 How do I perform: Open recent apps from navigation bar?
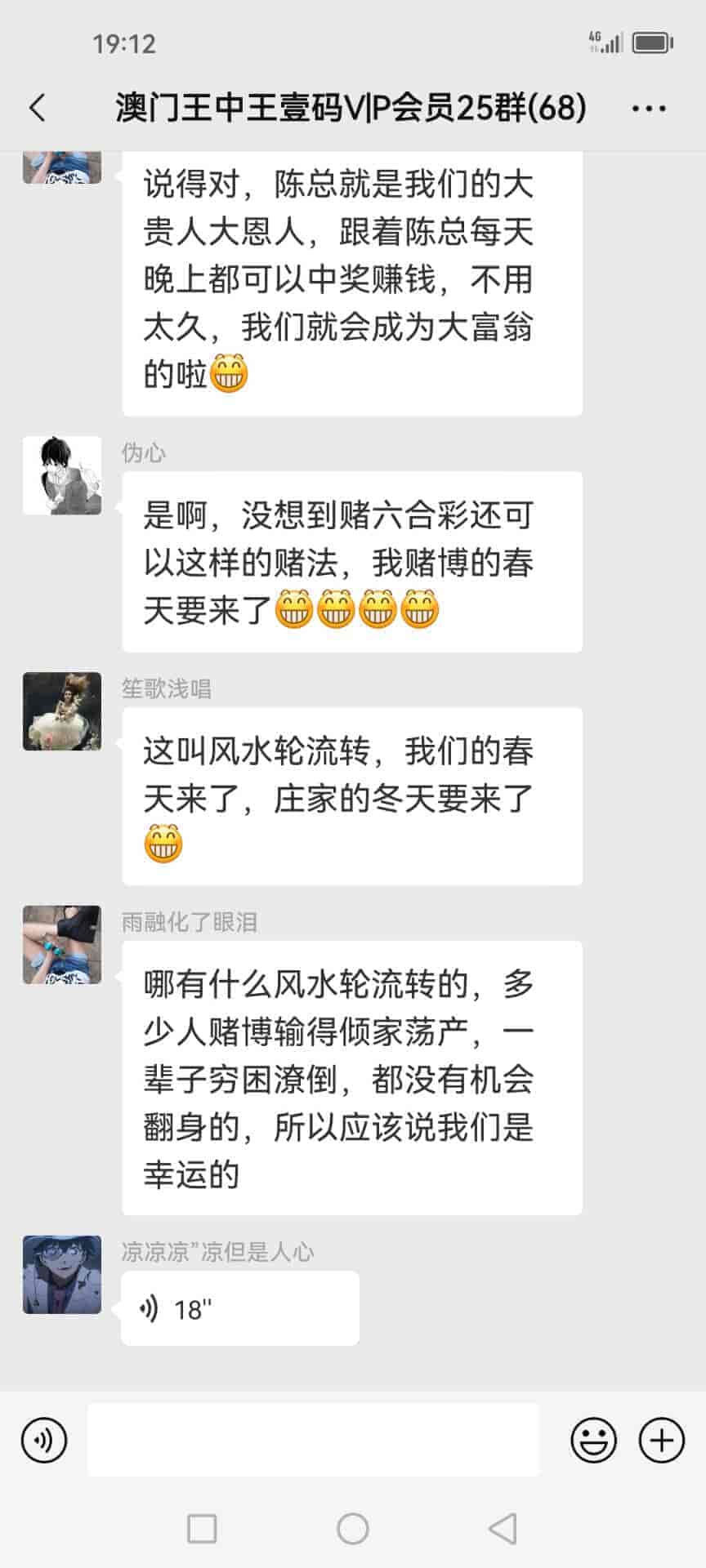pos(202,1529)
